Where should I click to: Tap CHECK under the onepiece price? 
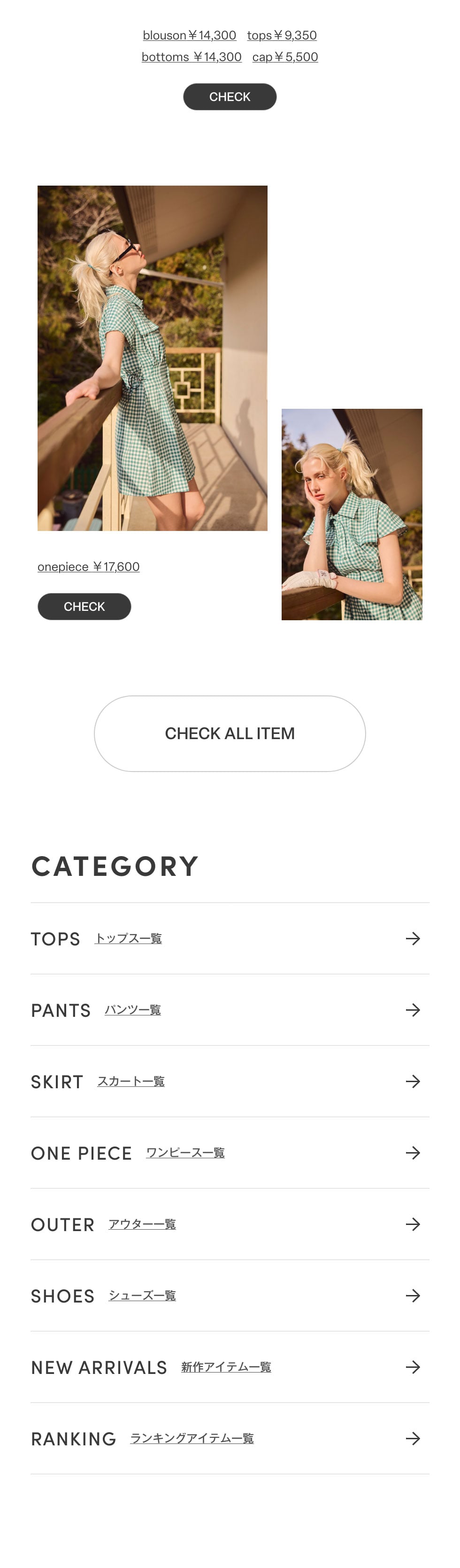[x=84, y=606]
